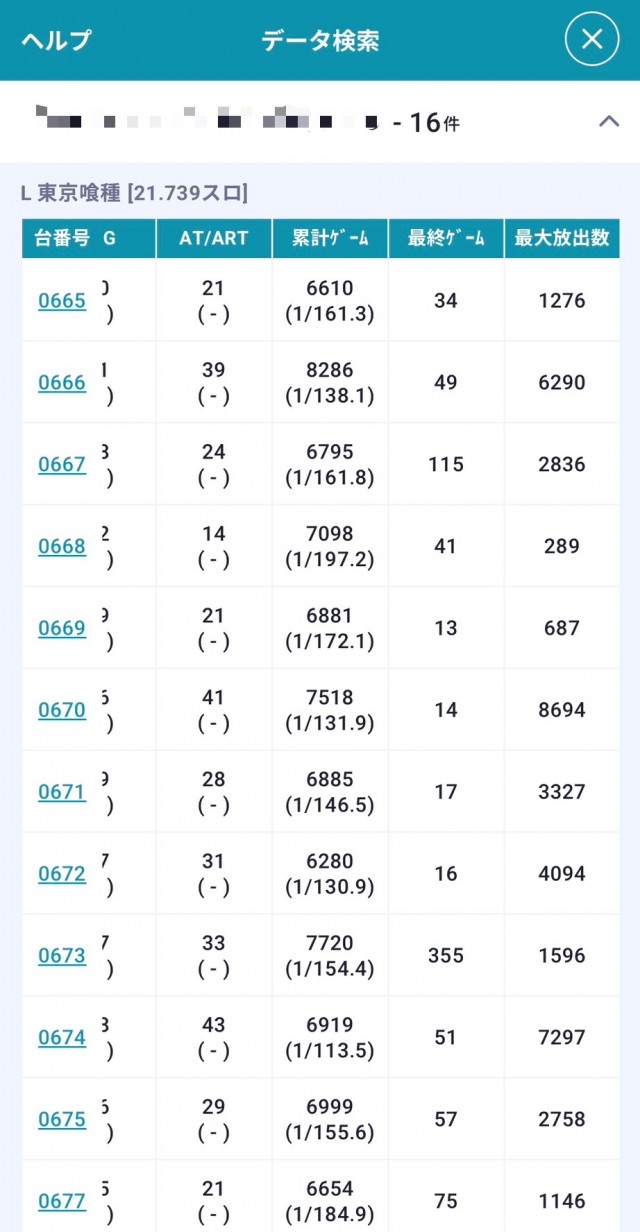Tap machine number 0669
This screenshot has width=640, height=1232.
click(62, 629)
